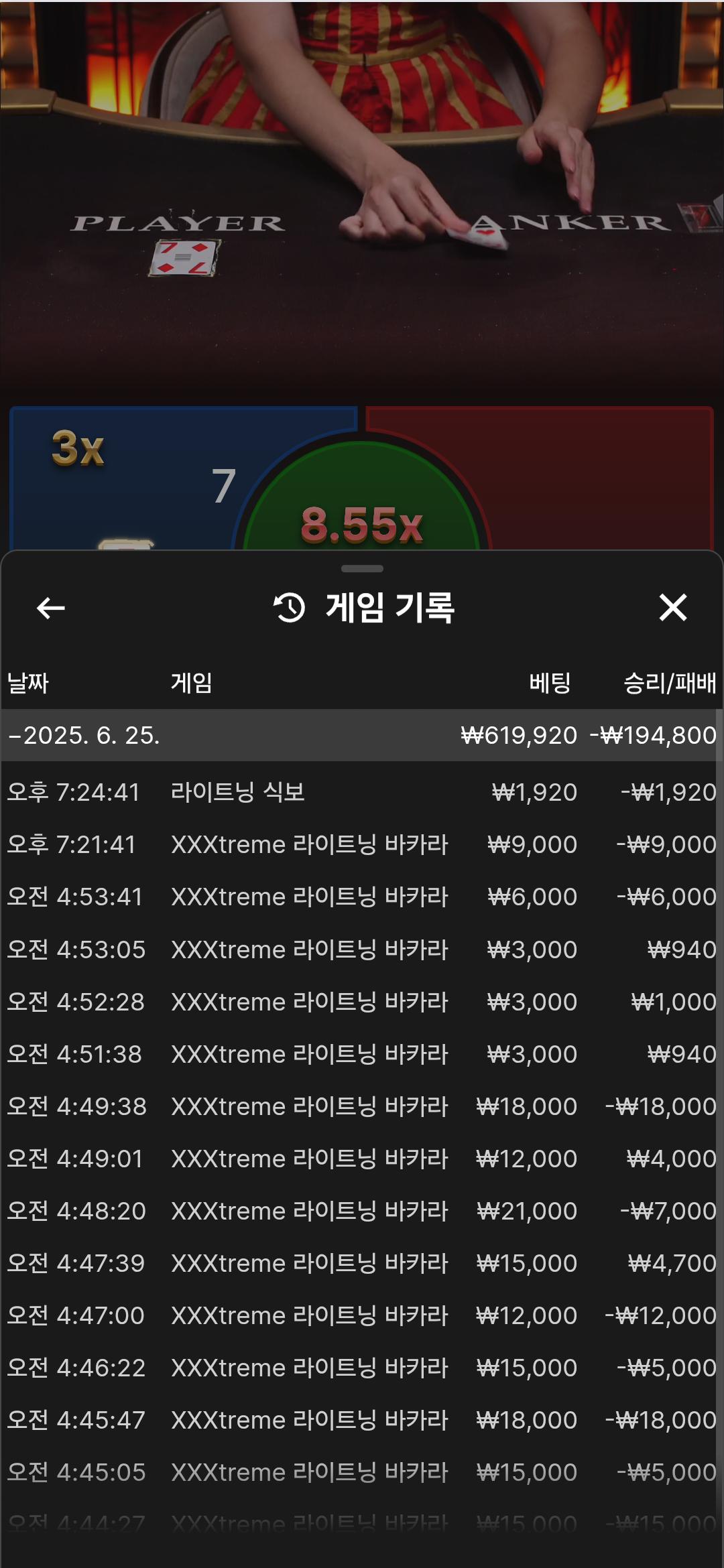This screenshot has width=724, height=1568.
Task: Show the 오전 4:46:22 round details
Action: click(362, 1368)
